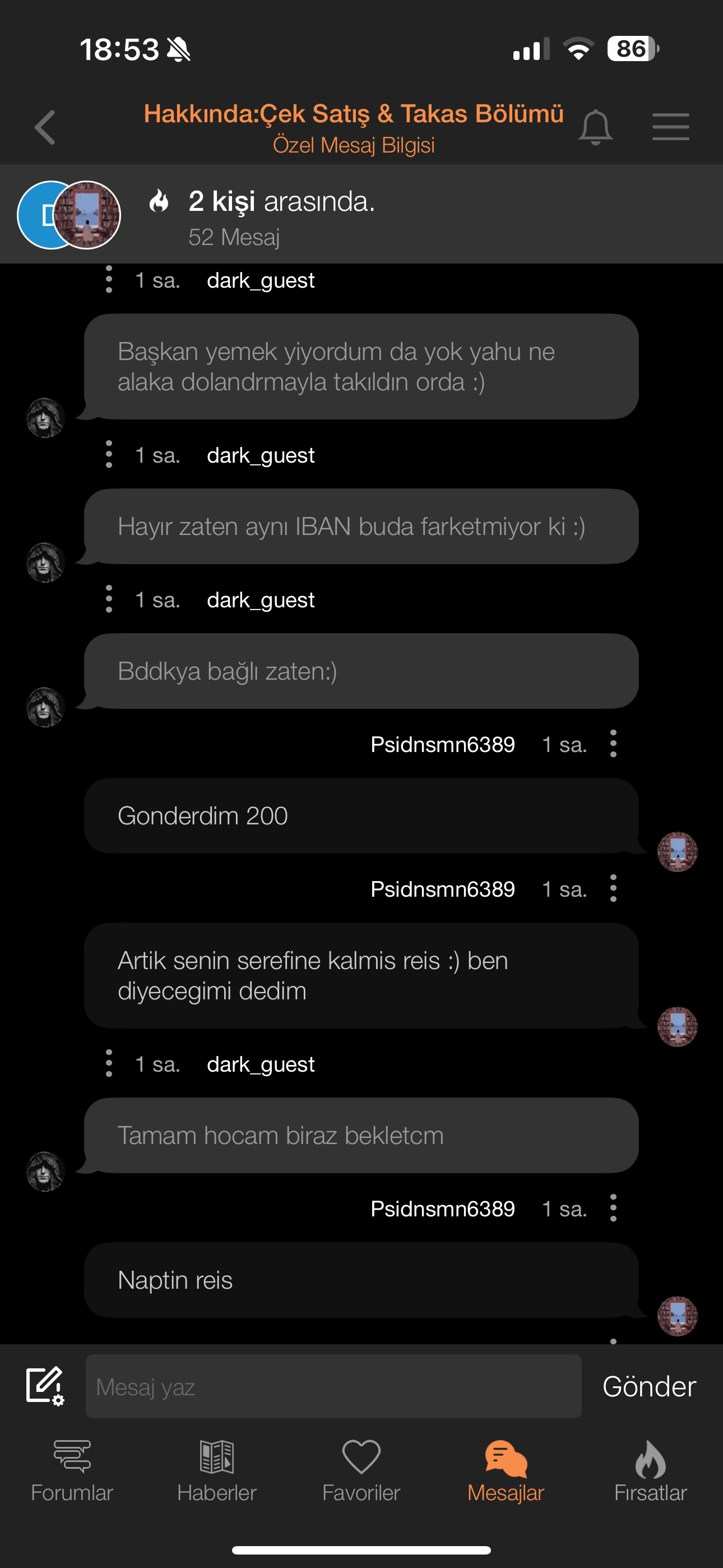
Task: Open options for 'Hayır zaten aynı IBAN' message
Action: tap(109, 455)
